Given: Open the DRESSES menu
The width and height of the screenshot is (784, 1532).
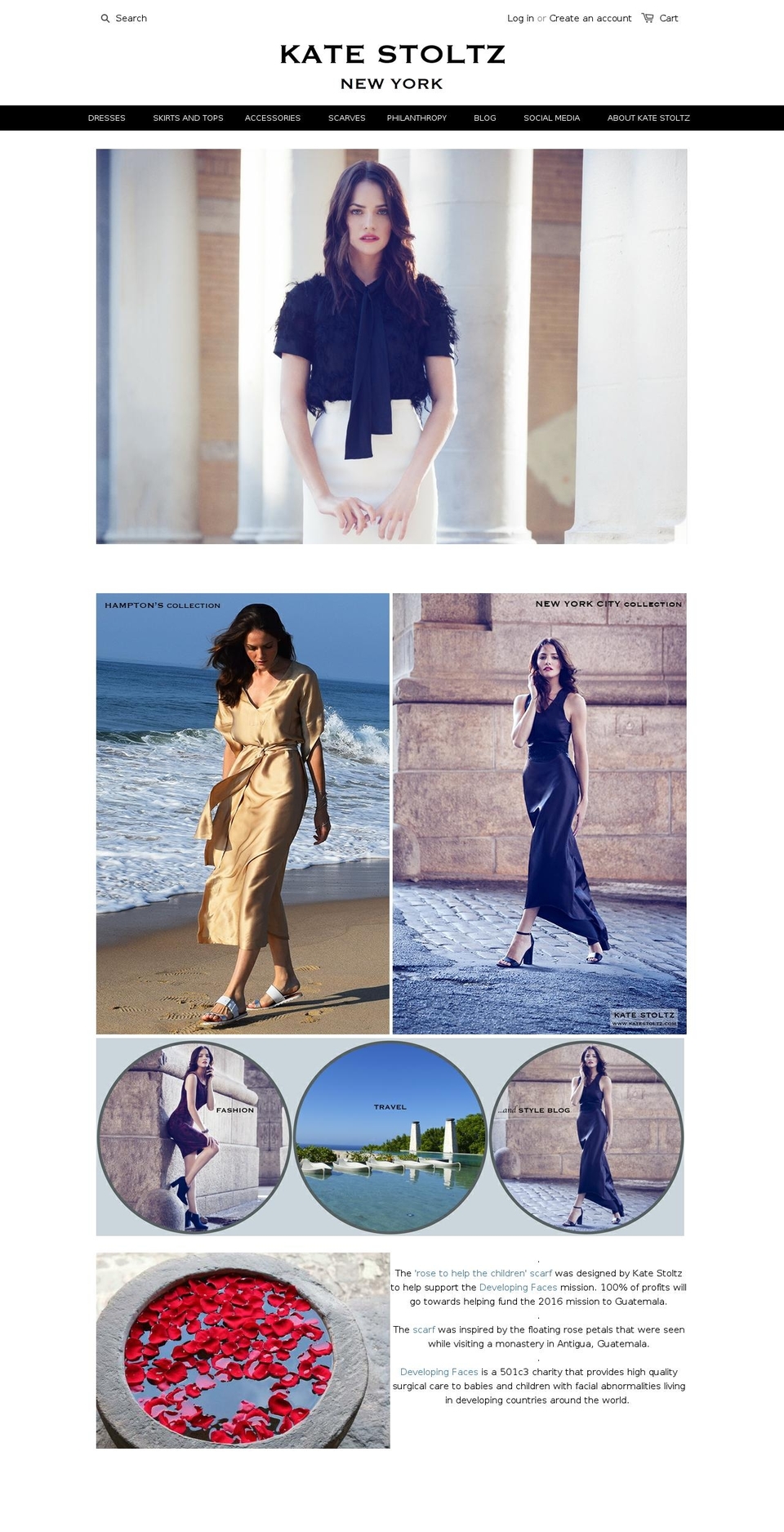Looking at the screenshot, I should pos(106,118).
